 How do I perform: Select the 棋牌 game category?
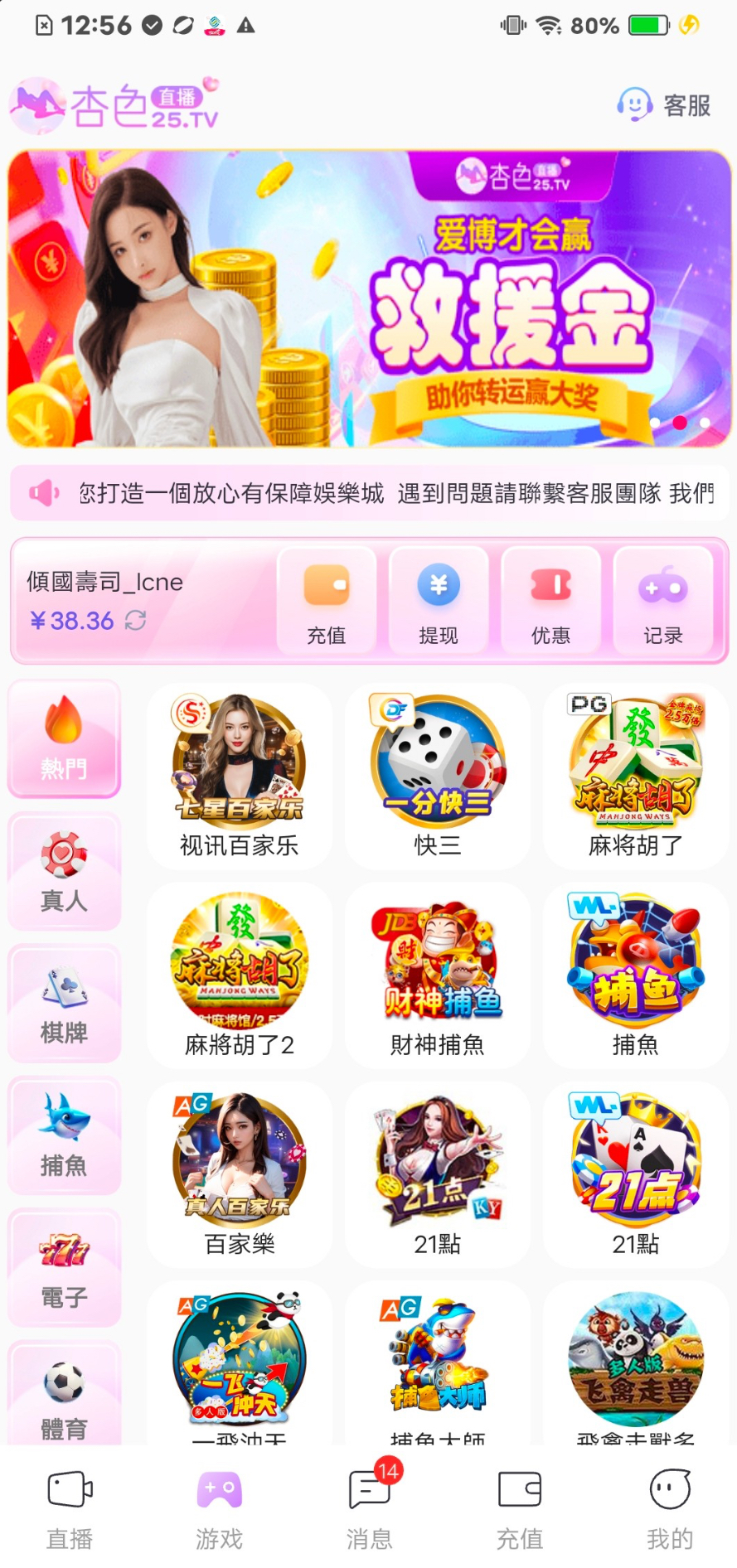tap(64, 1004)
